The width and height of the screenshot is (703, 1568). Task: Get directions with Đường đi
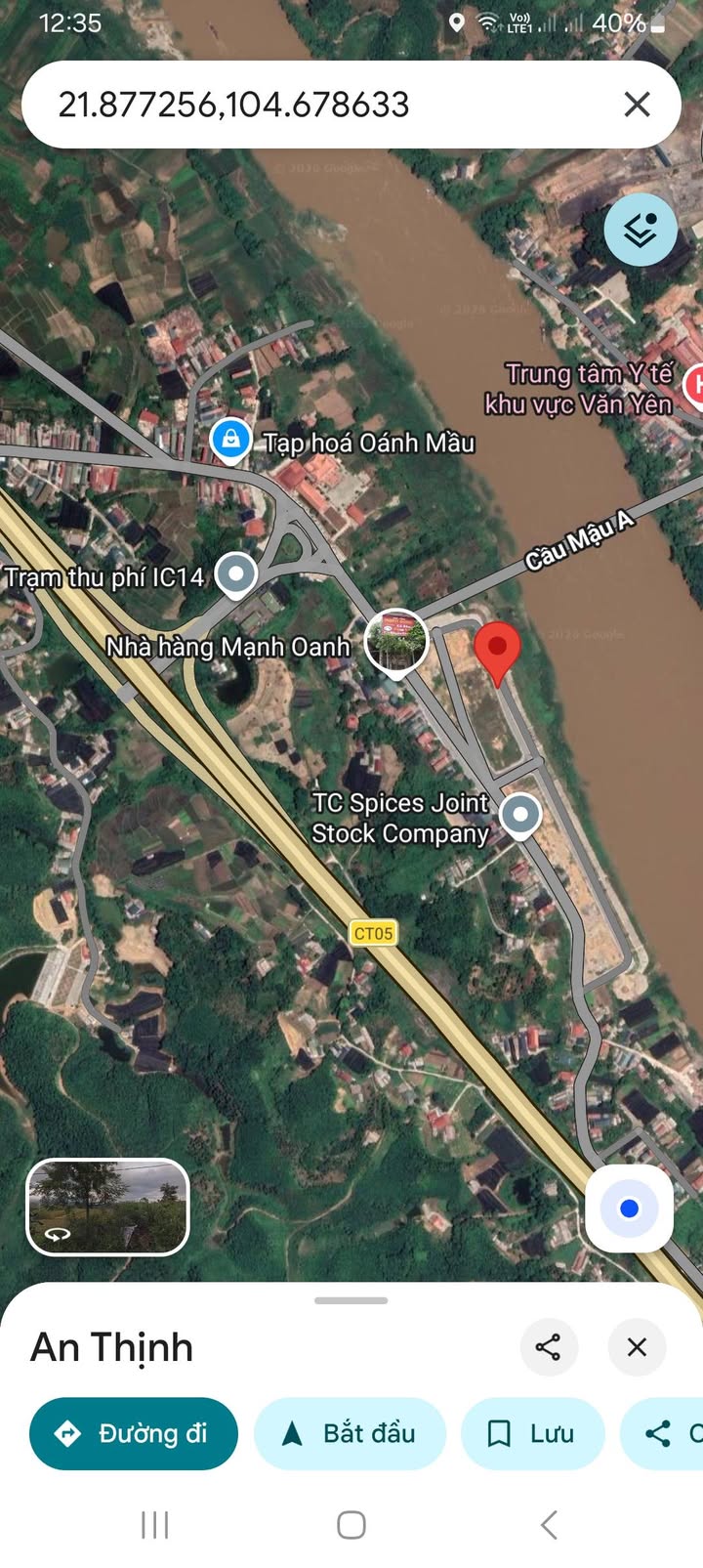coord(134,1433)
